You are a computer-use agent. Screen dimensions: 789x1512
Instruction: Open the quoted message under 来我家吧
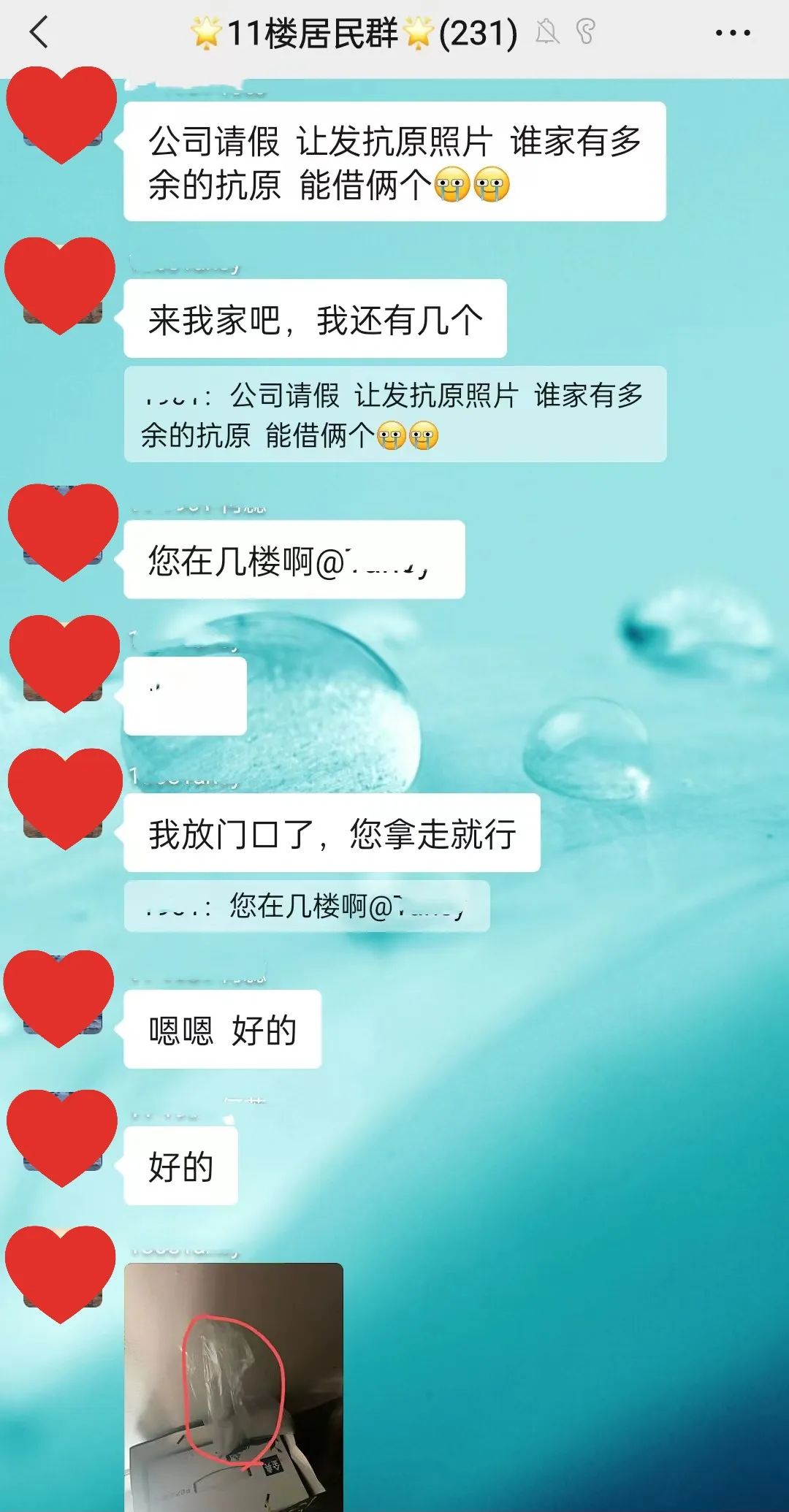394,414
